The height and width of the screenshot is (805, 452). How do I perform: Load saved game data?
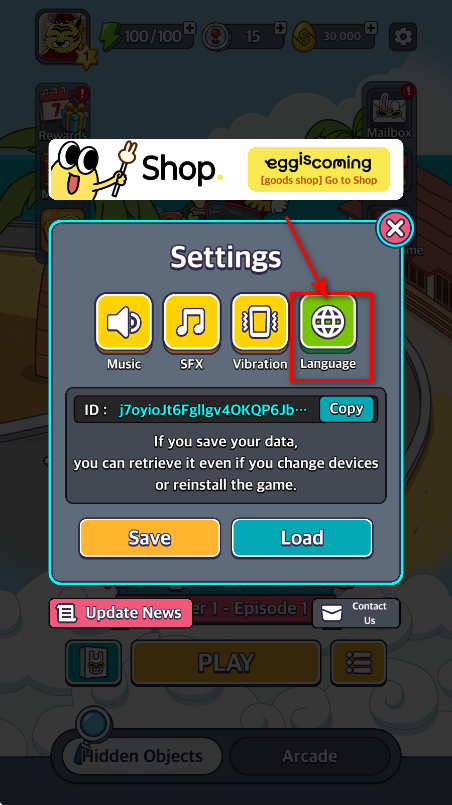(x=302, y=538)
